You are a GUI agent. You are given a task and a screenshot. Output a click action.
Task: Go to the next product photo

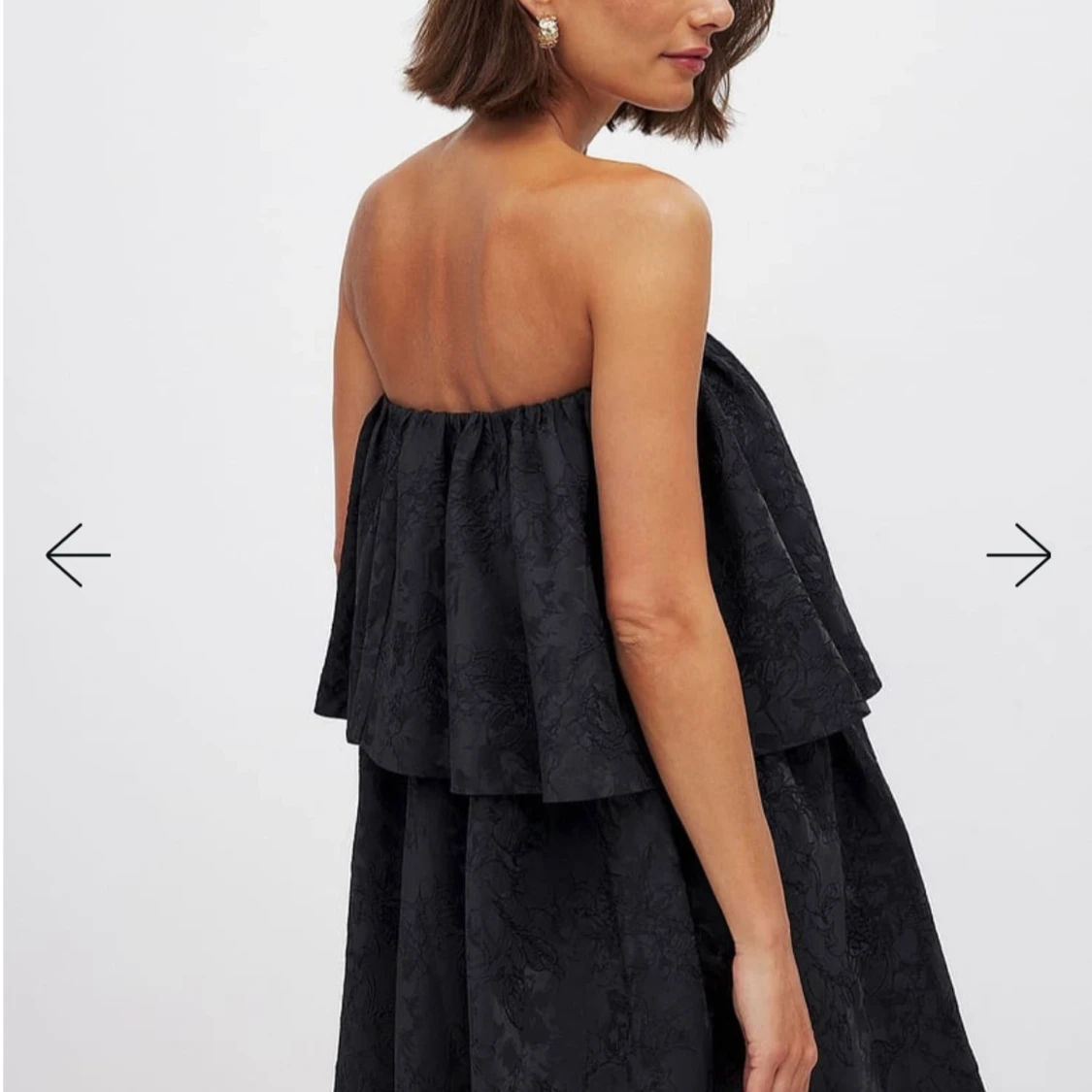tap(1018, 555)
